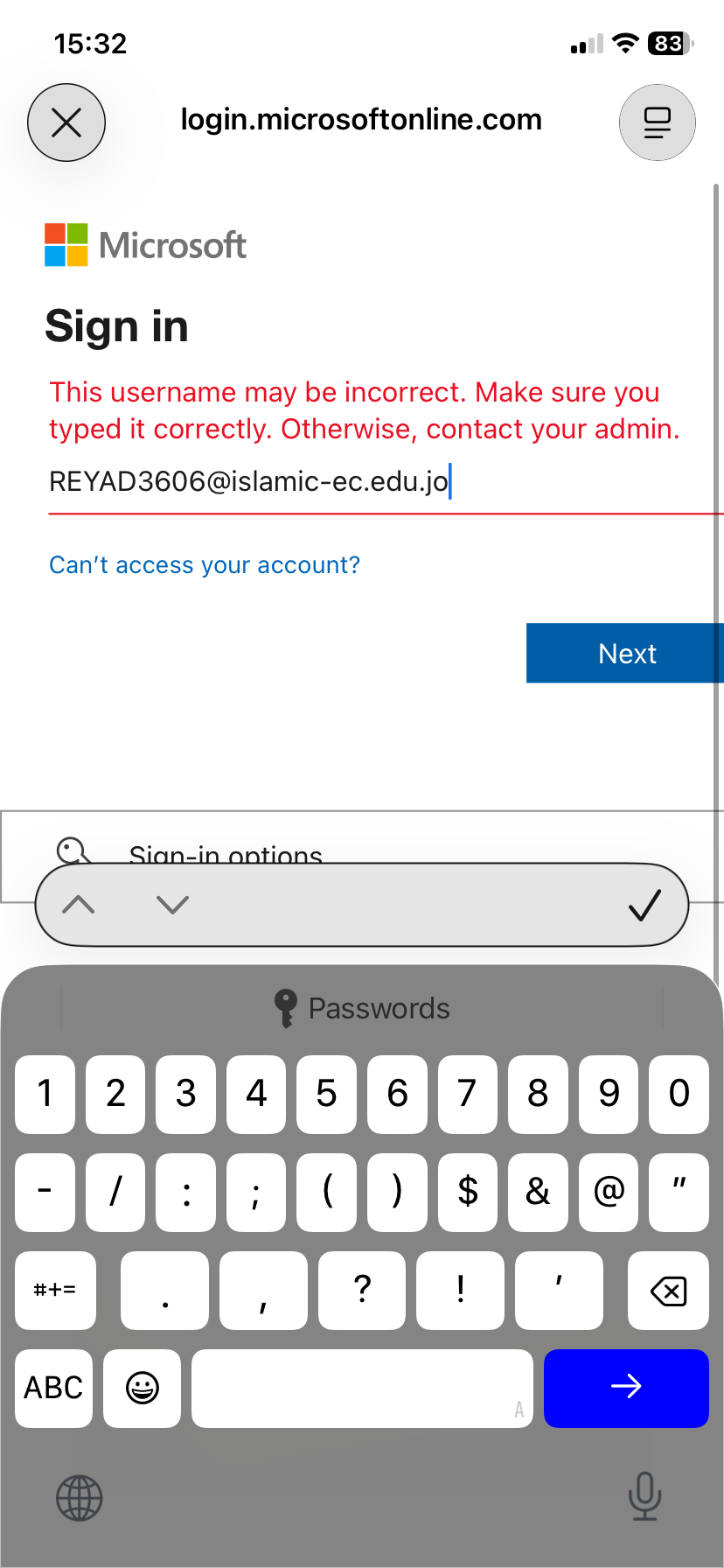This screenshot has width=724, height=1568.
Task: Open the emoji keyboard
Action: coord(142,1388)
